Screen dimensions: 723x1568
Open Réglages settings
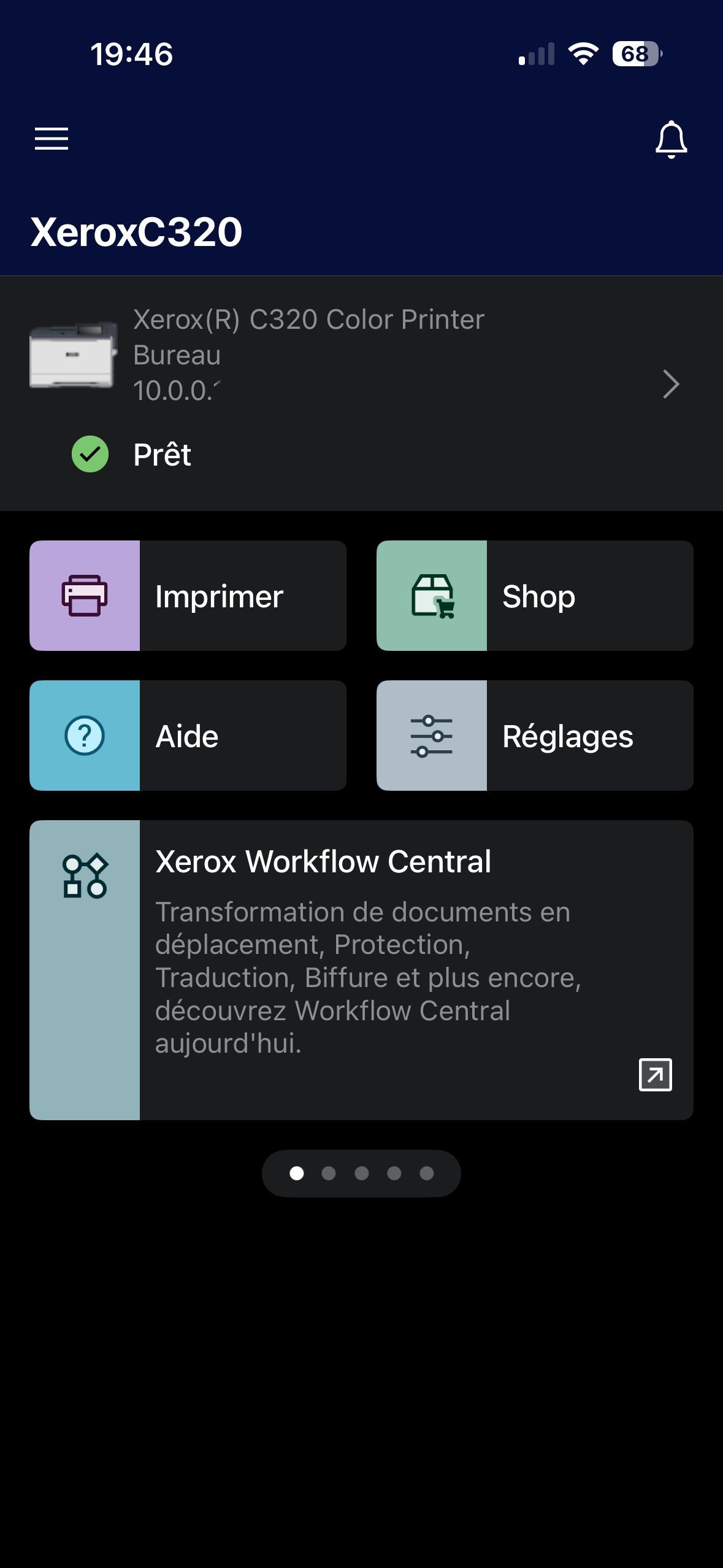[535, 736]
